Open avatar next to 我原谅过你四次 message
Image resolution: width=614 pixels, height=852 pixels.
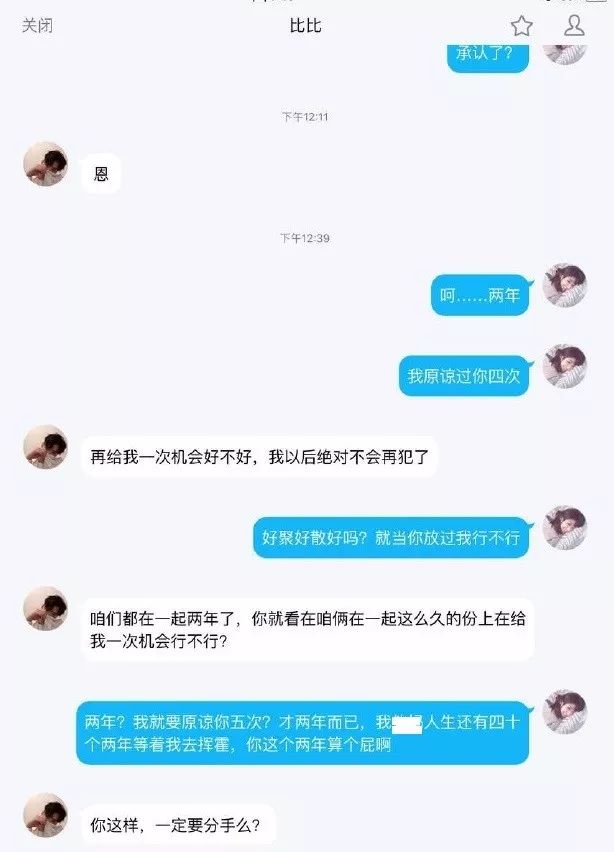(564, 366)
